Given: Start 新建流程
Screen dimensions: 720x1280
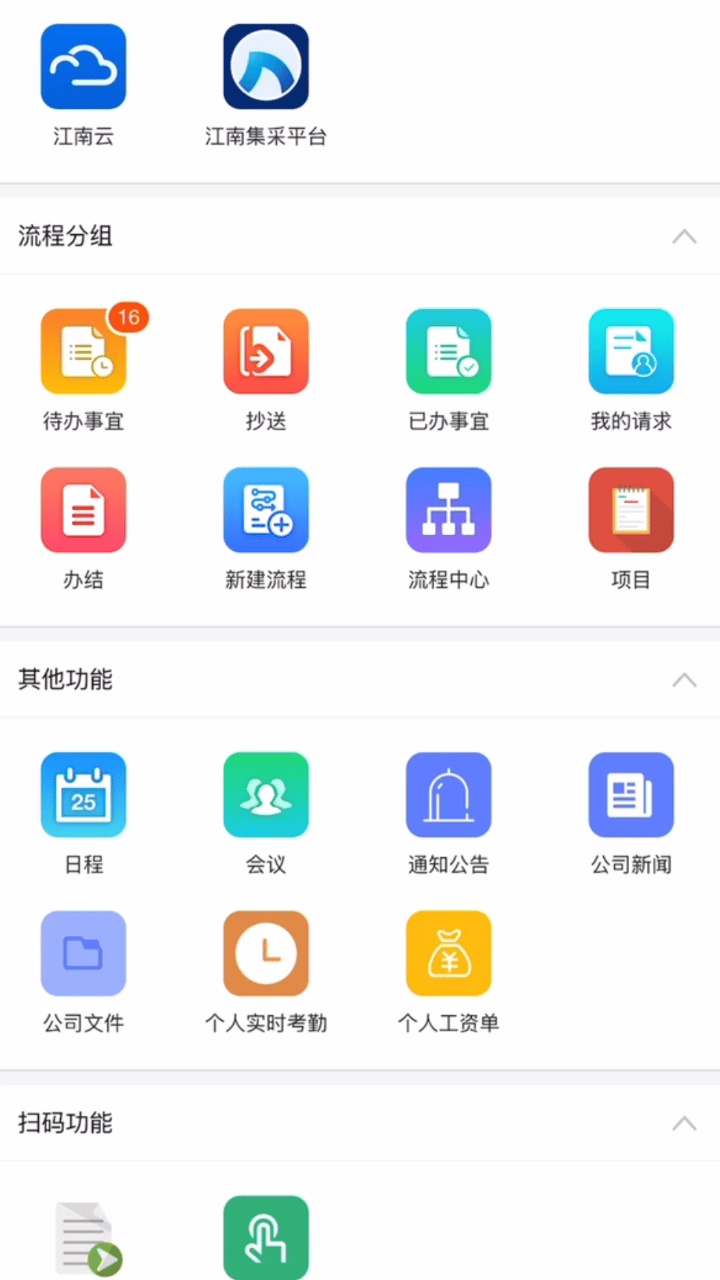Looking at the screenshot, I should click(266, 510).
